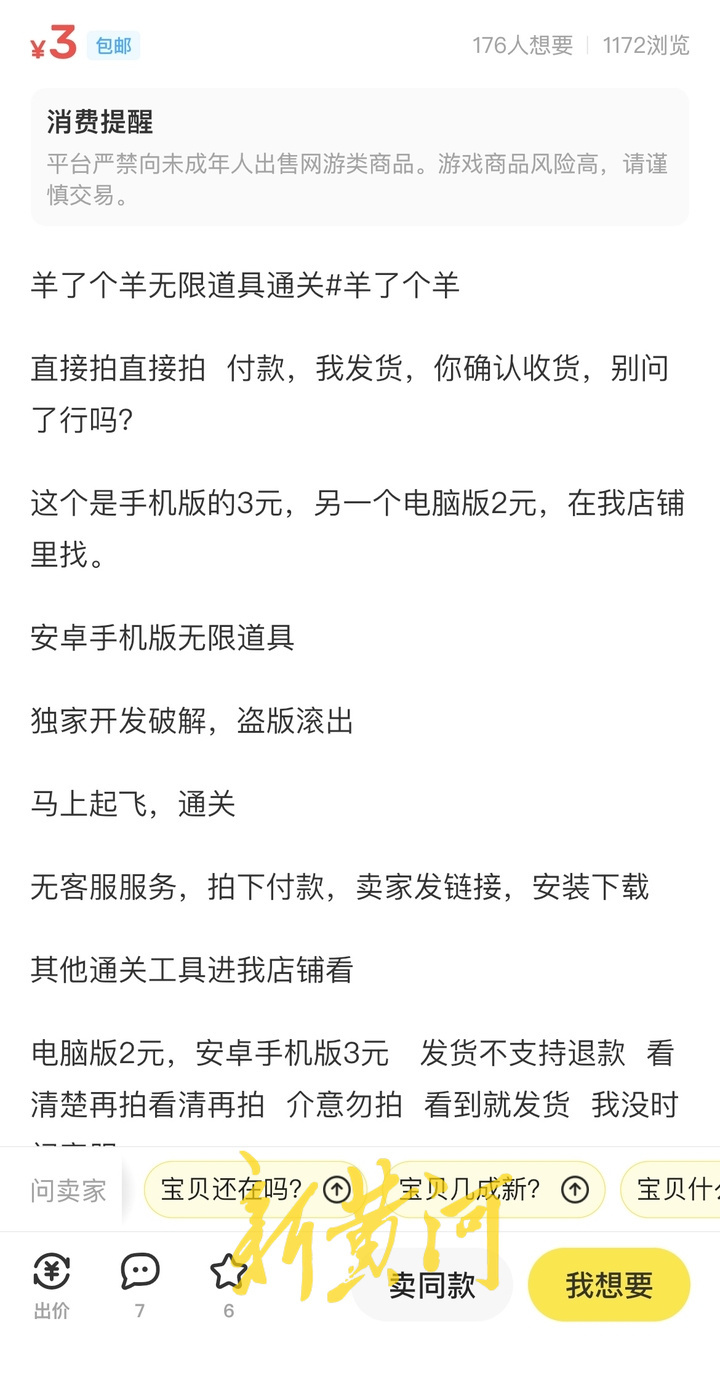The height and width of the screenshot is (1396, 720).
Task: Tap the 我想要 button
Action: [x=608, y=1285]
